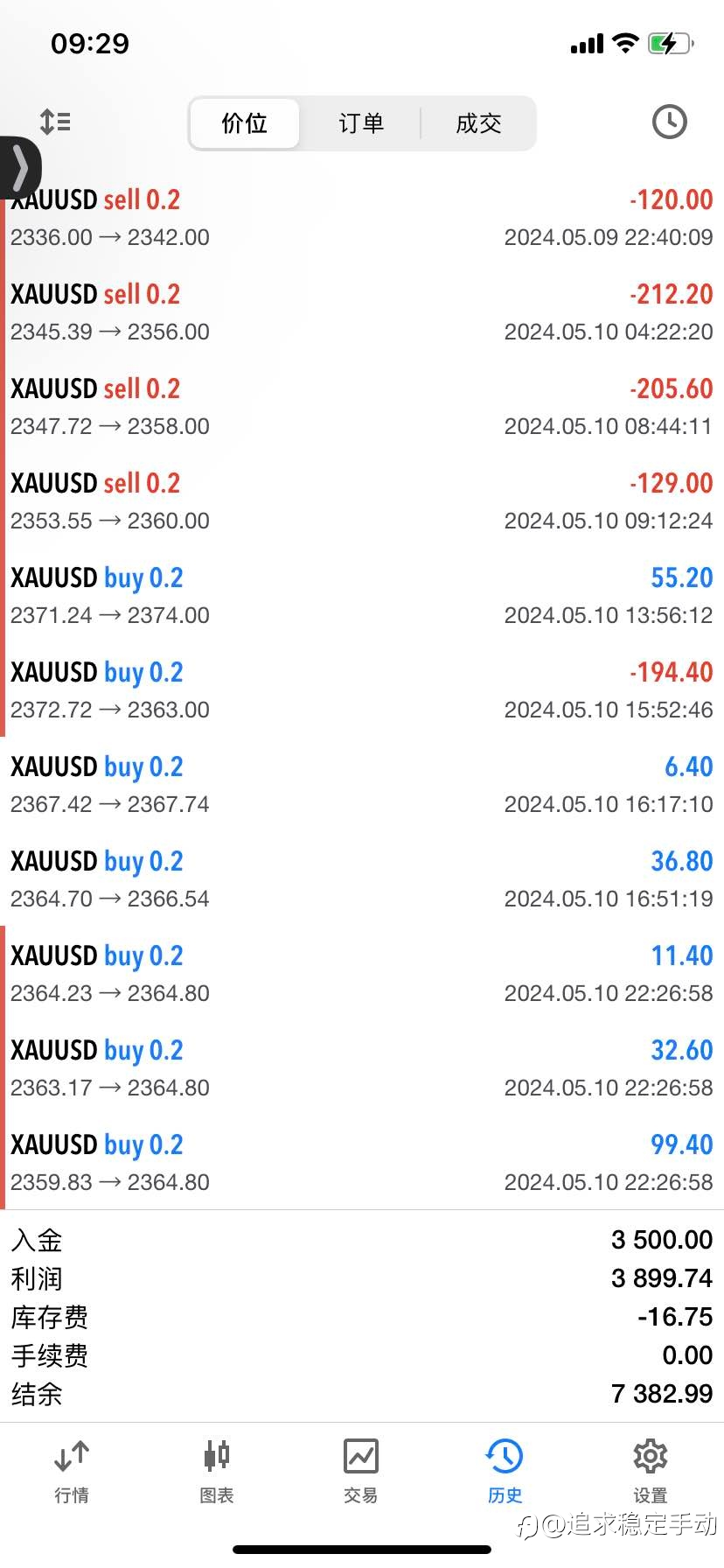Open the sort order icon
This screenshot has height=1568, width=724.
[55, 122]
